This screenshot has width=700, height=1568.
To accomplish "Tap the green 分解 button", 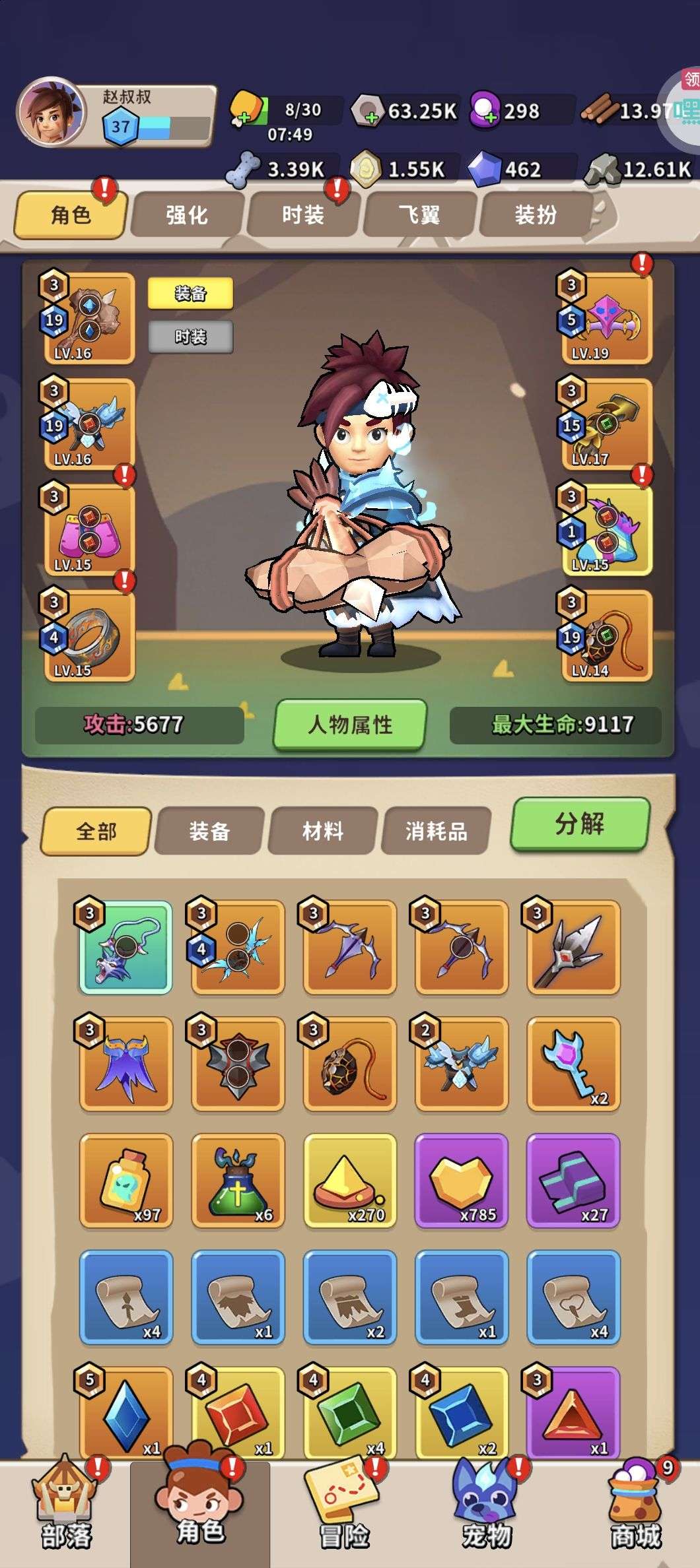I will pos(579,824).
